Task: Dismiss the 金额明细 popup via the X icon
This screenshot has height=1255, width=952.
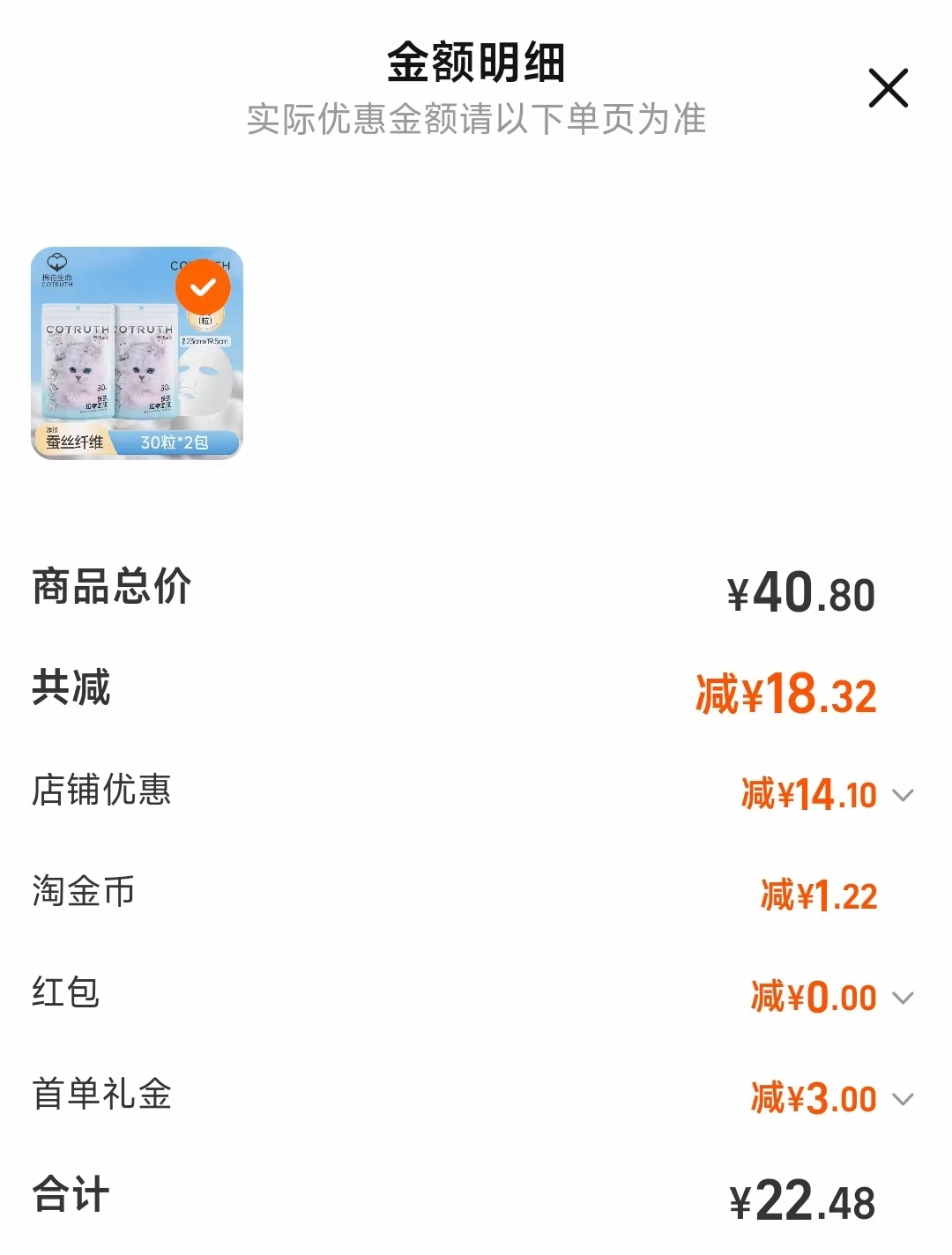Action: coord(888,88)
